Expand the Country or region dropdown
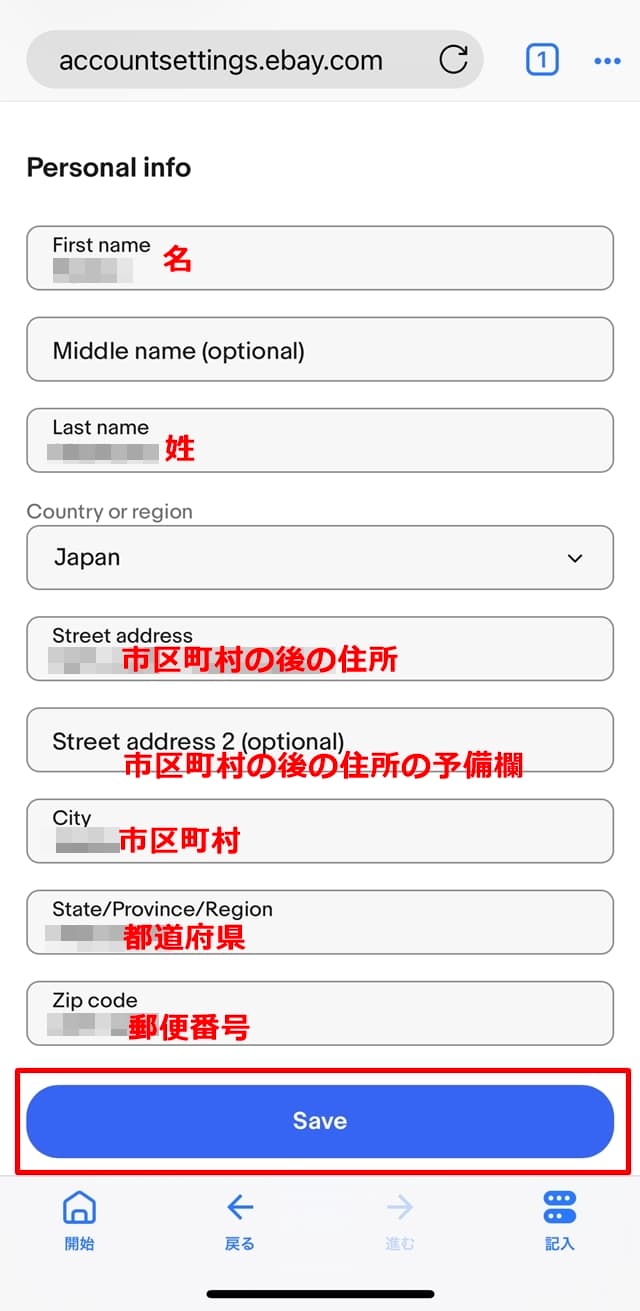The height and width of the screenshot is (1311, 640). 320,558
